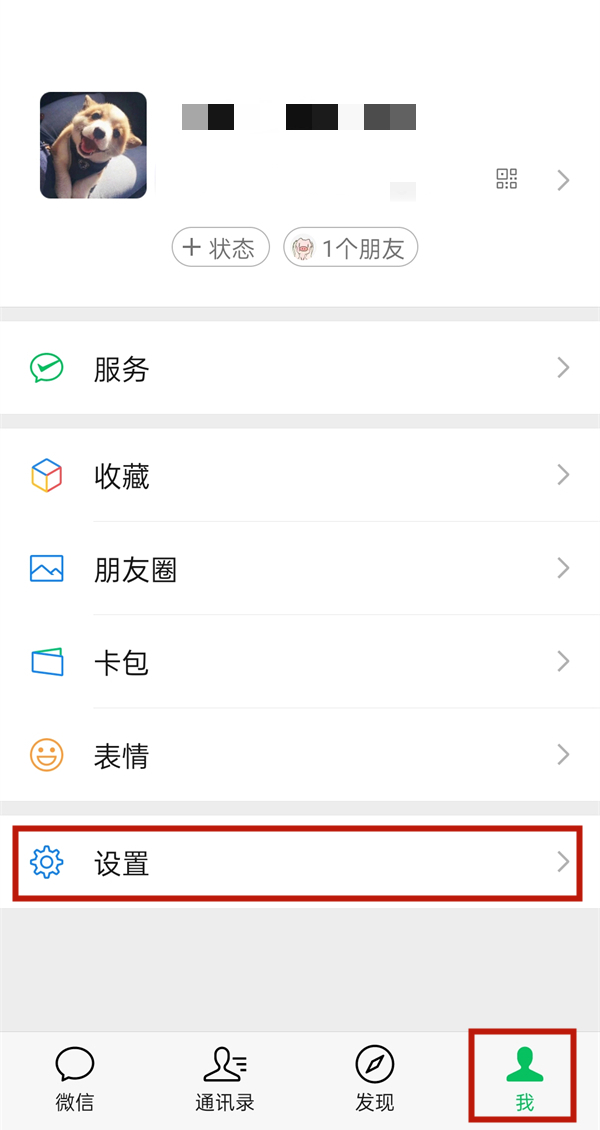Open 表情 stickers row
The width and height of the screenshot is (600, 1130).
pyautogui.click(x=300, y=755)
